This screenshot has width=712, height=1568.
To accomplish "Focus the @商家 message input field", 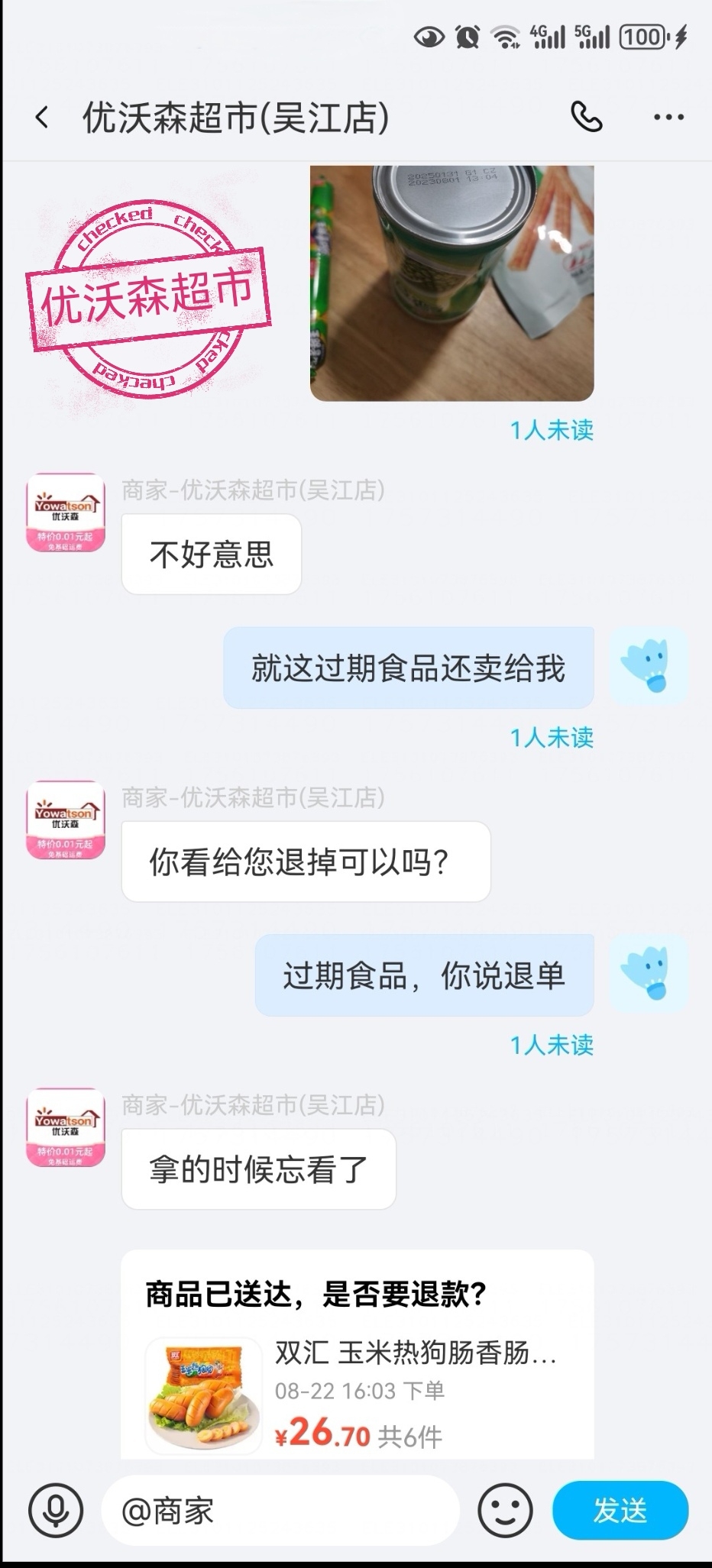I will (280, 1511).
